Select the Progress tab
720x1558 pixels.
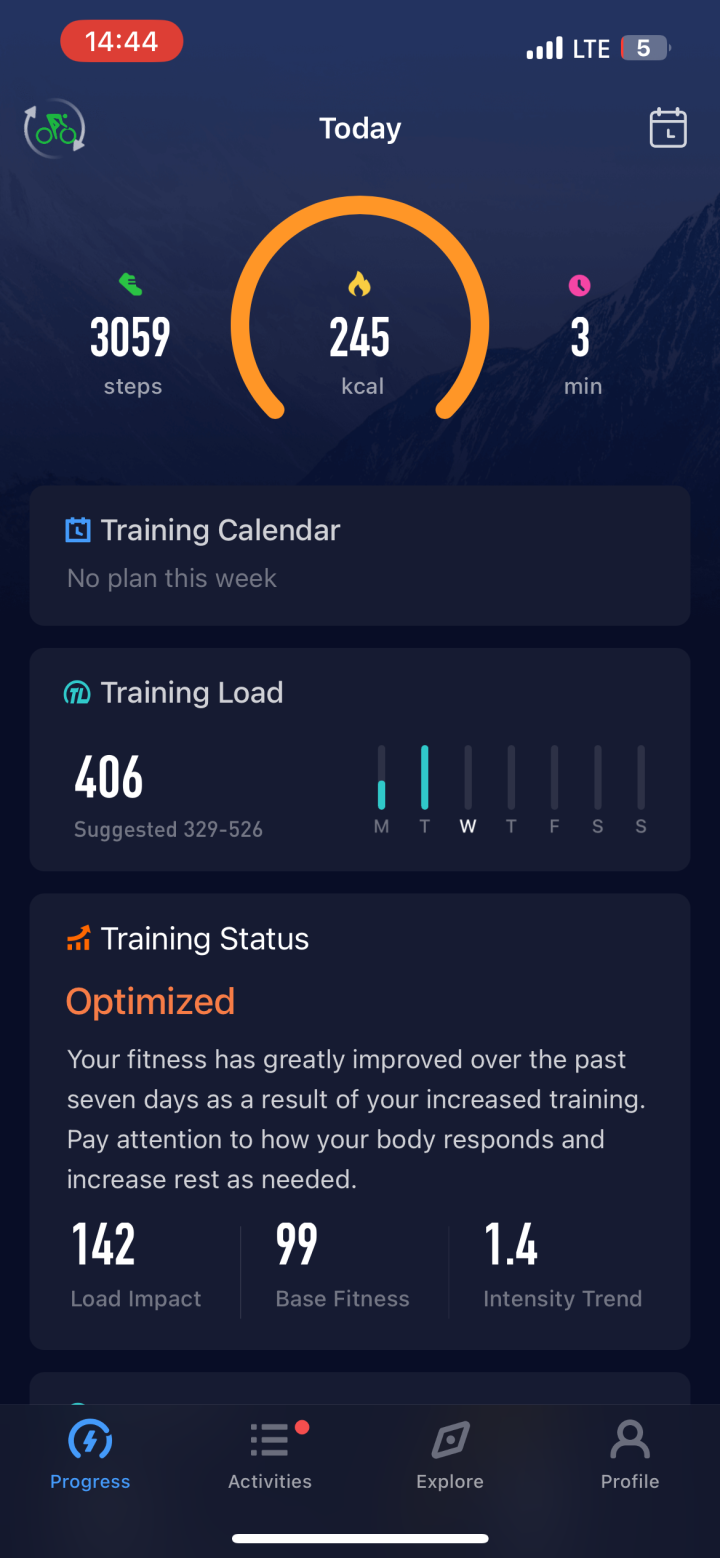coord(90,1455)
